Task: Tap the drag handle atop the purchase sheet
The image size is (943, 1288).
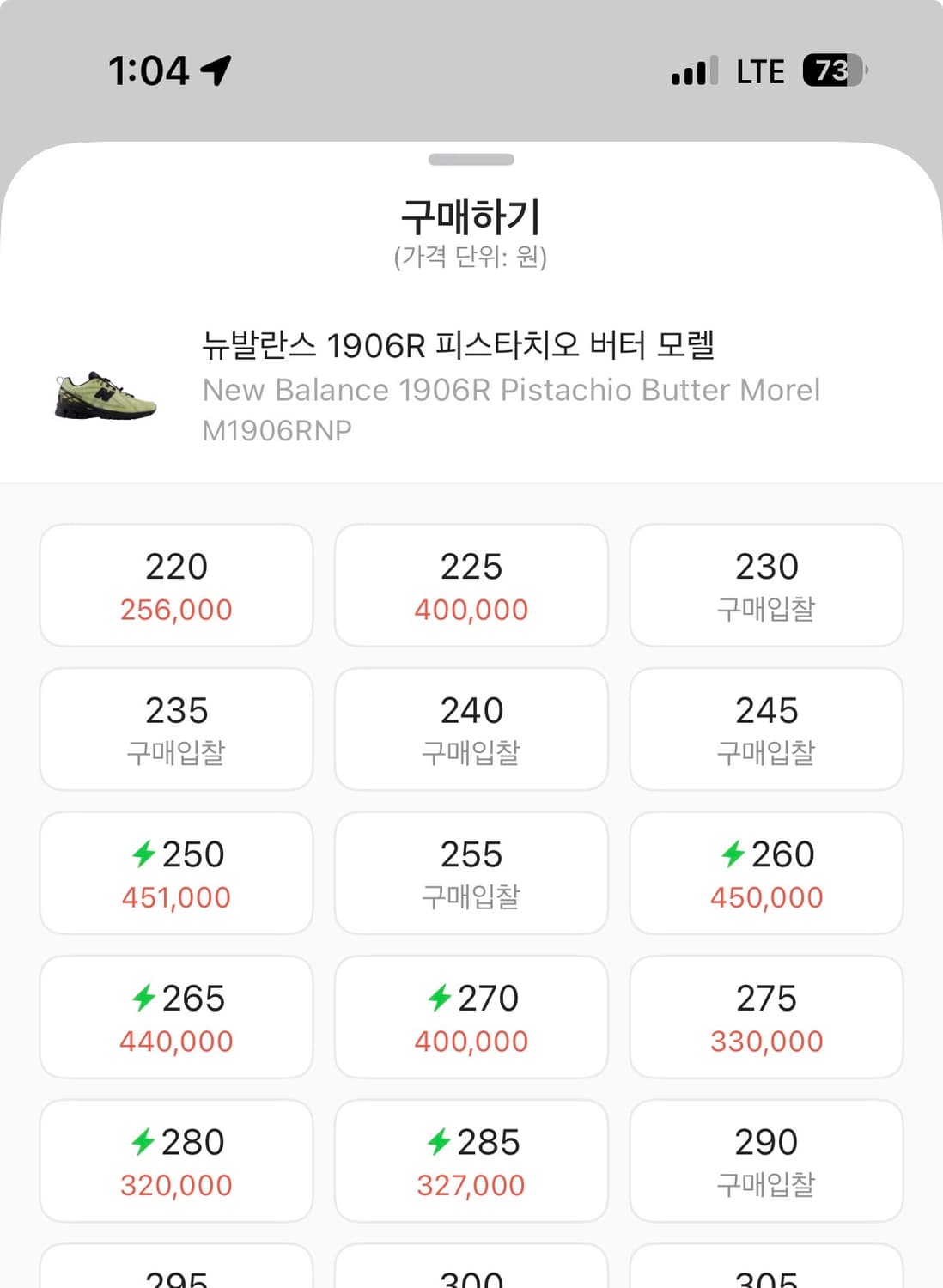Action: coord(471,158)
